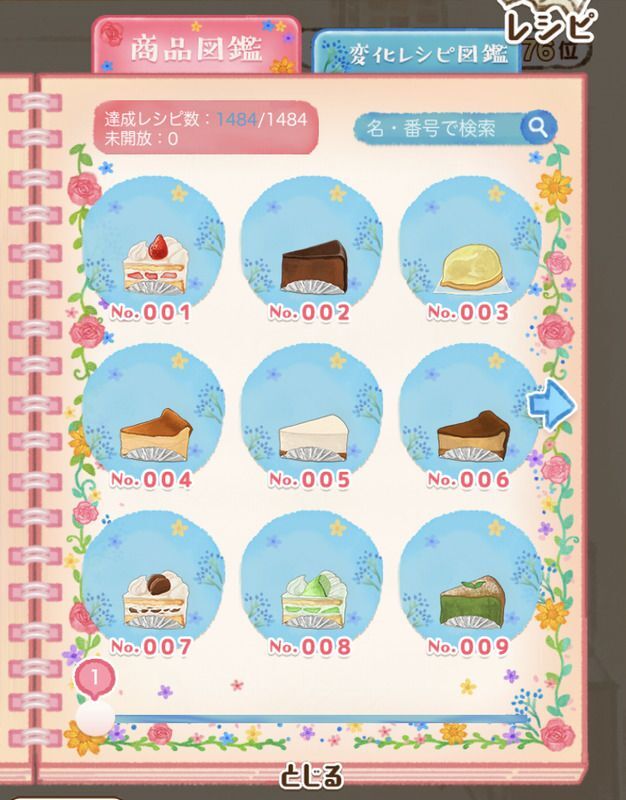The height and width of the screenshot is (800, 626).
Task: Select item No.008
Action: pos(311,584)
